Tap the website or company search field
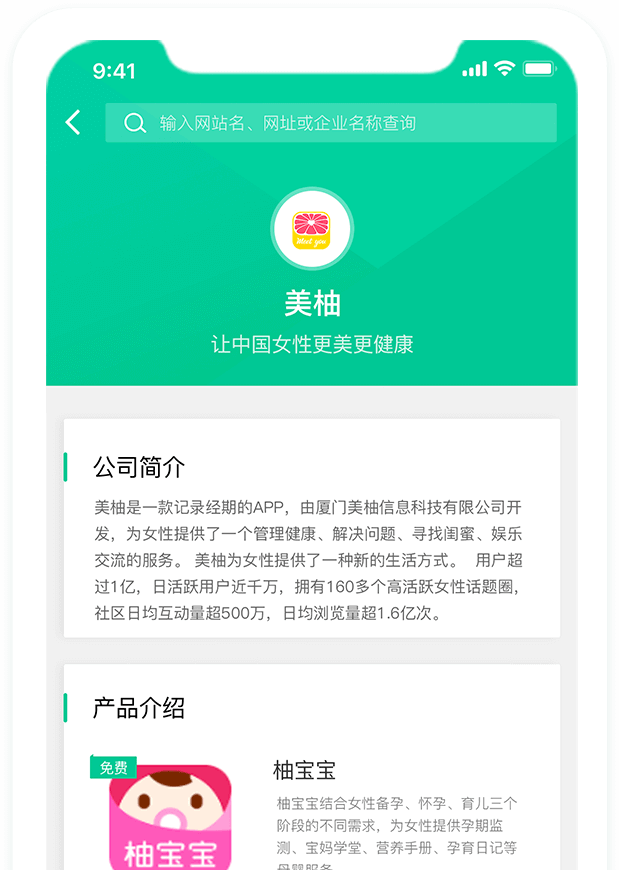 [330, 123]
